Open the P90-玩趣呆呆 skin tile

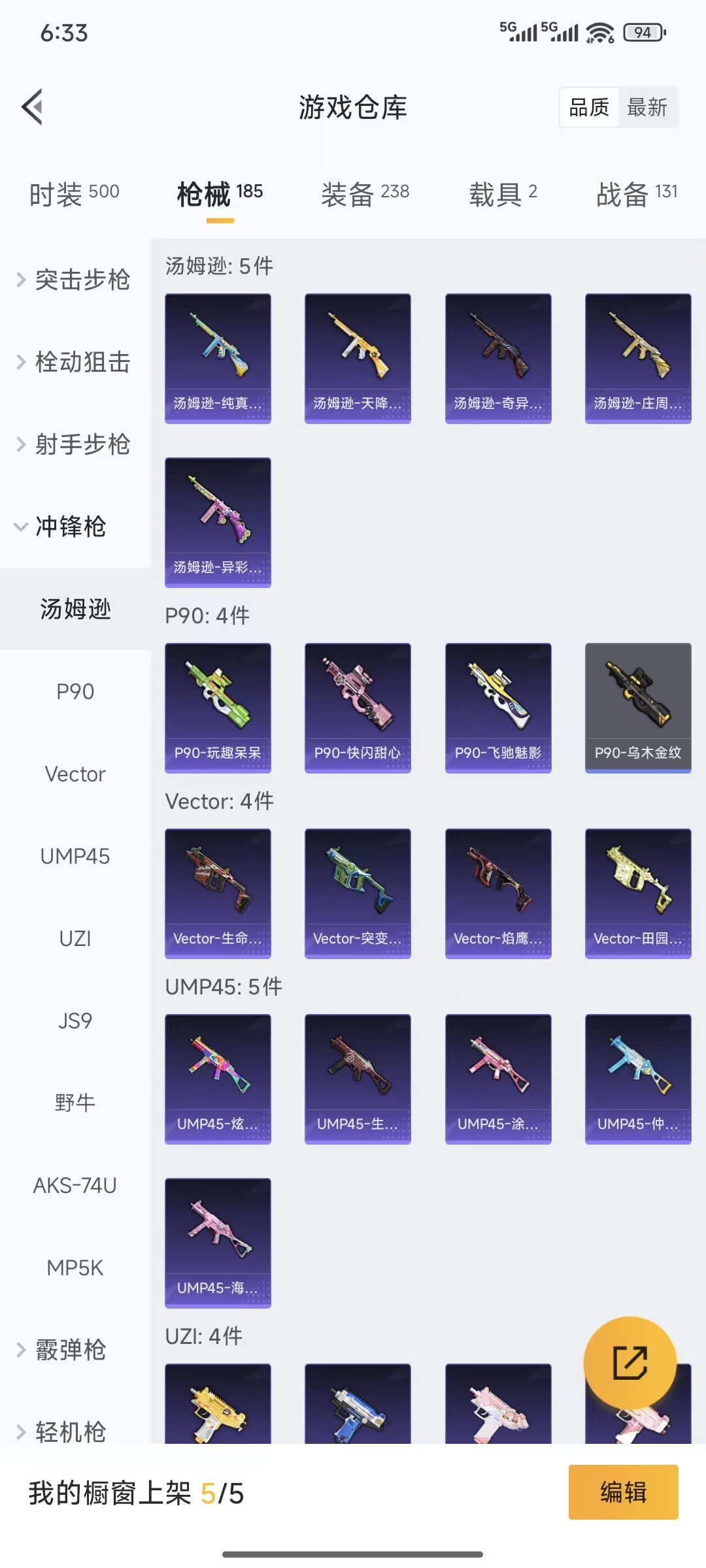(x=218, y=708)
